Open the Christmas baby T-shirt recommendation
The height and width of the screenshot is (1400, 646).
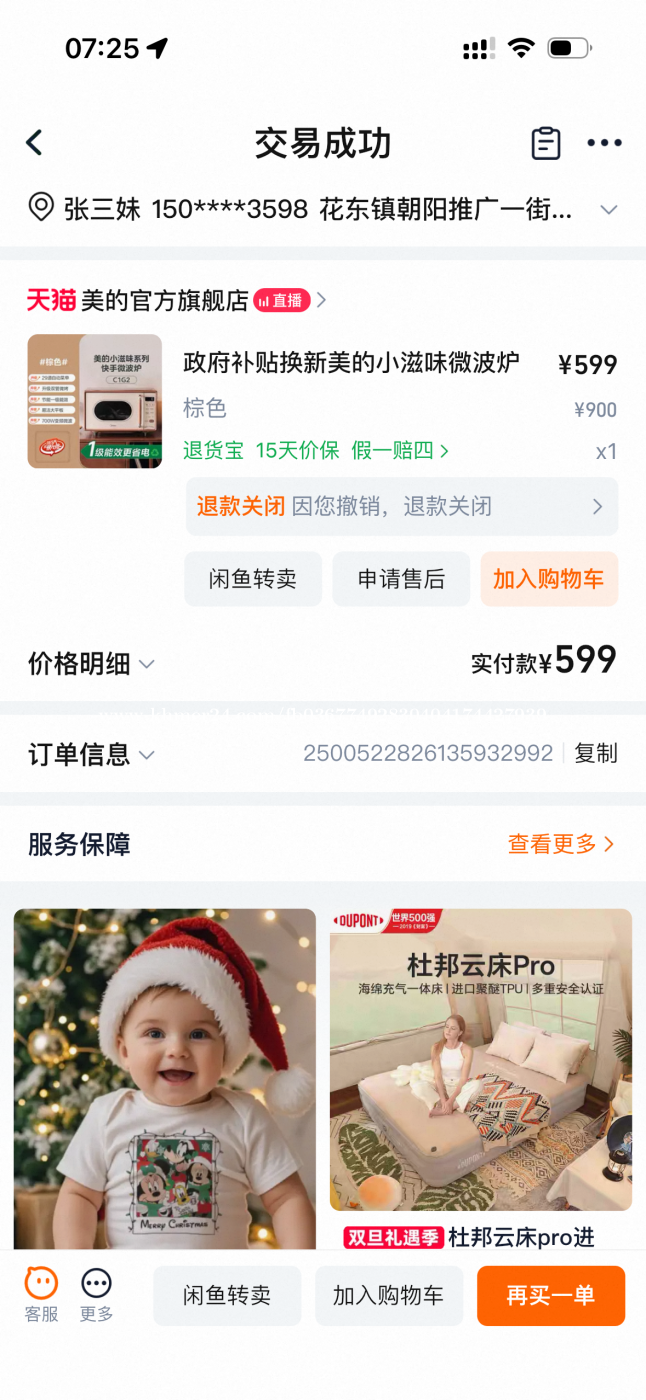[x=165, y=1078]
